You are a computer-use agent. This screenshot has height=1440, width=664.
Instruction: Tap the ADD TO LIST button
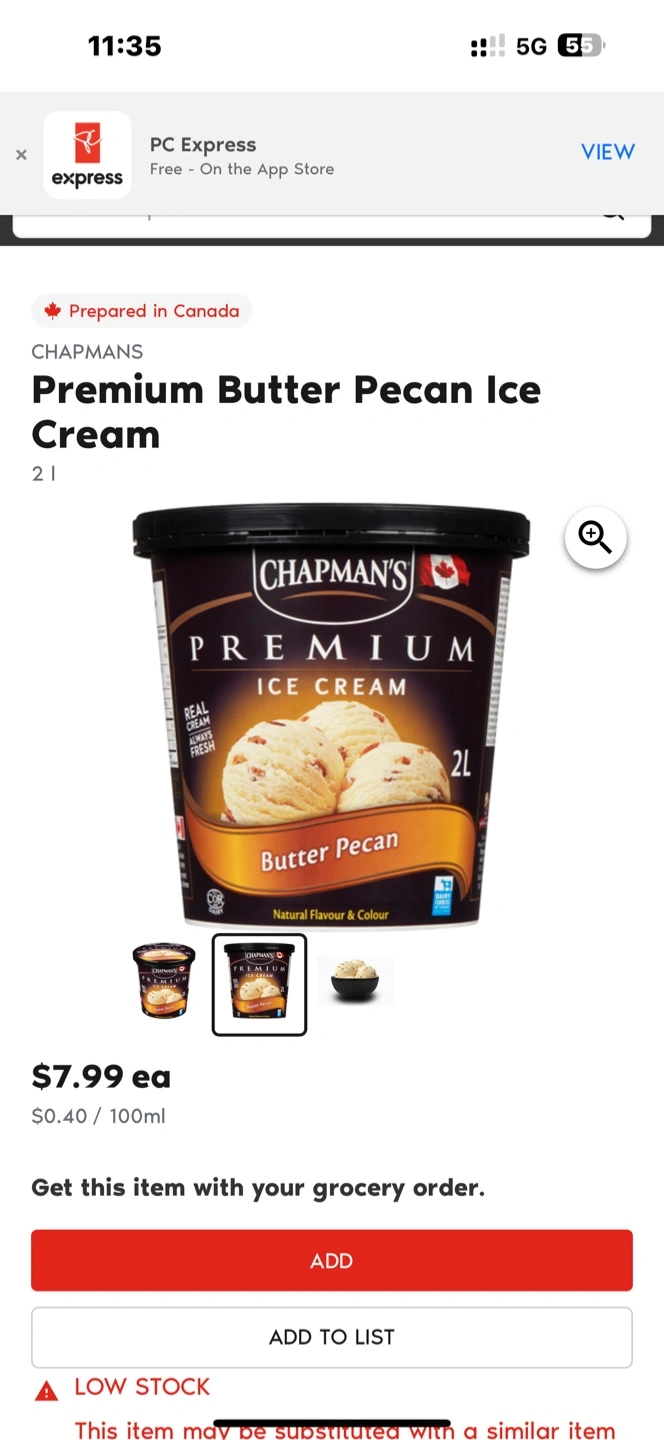[332, 1337]
